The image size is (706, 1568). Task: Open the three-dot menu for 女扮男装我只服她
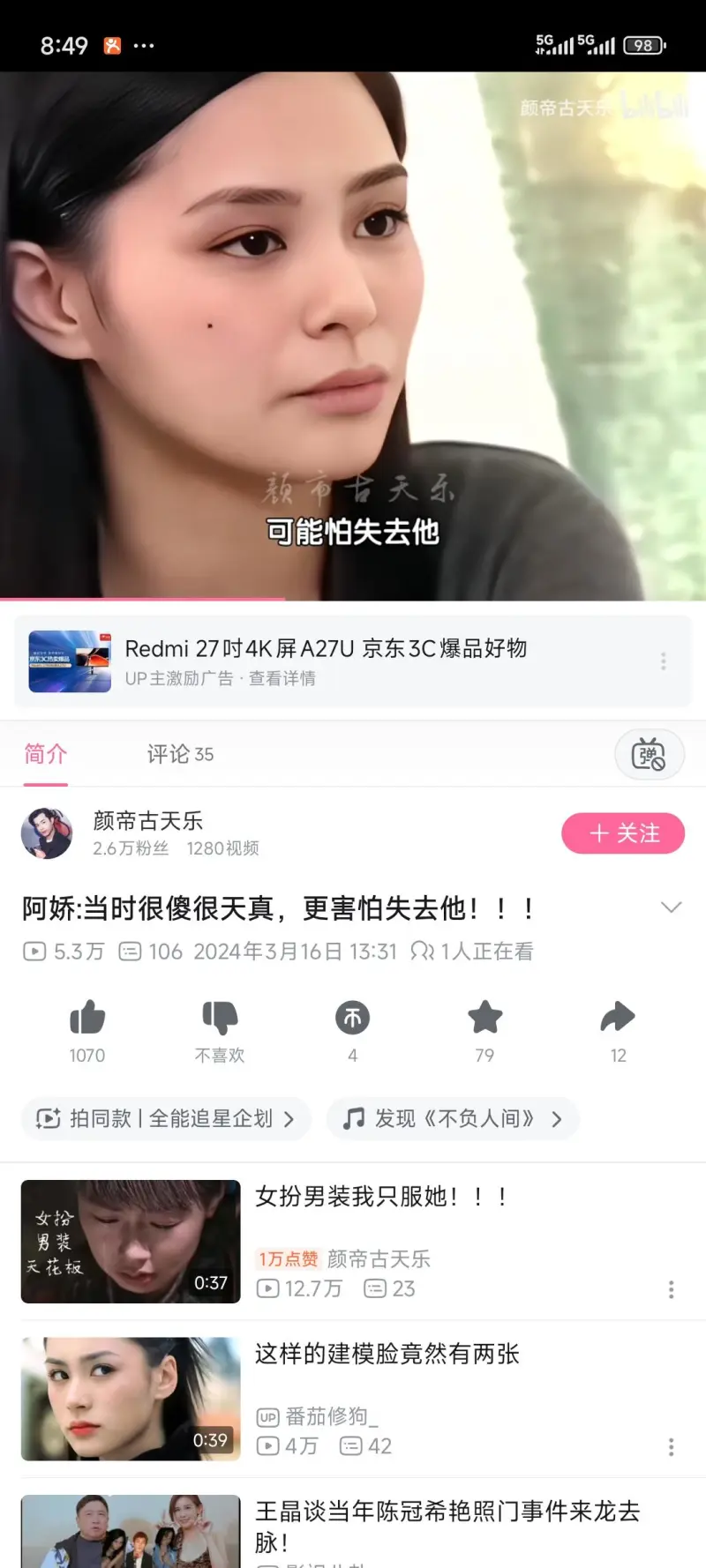672,1289
